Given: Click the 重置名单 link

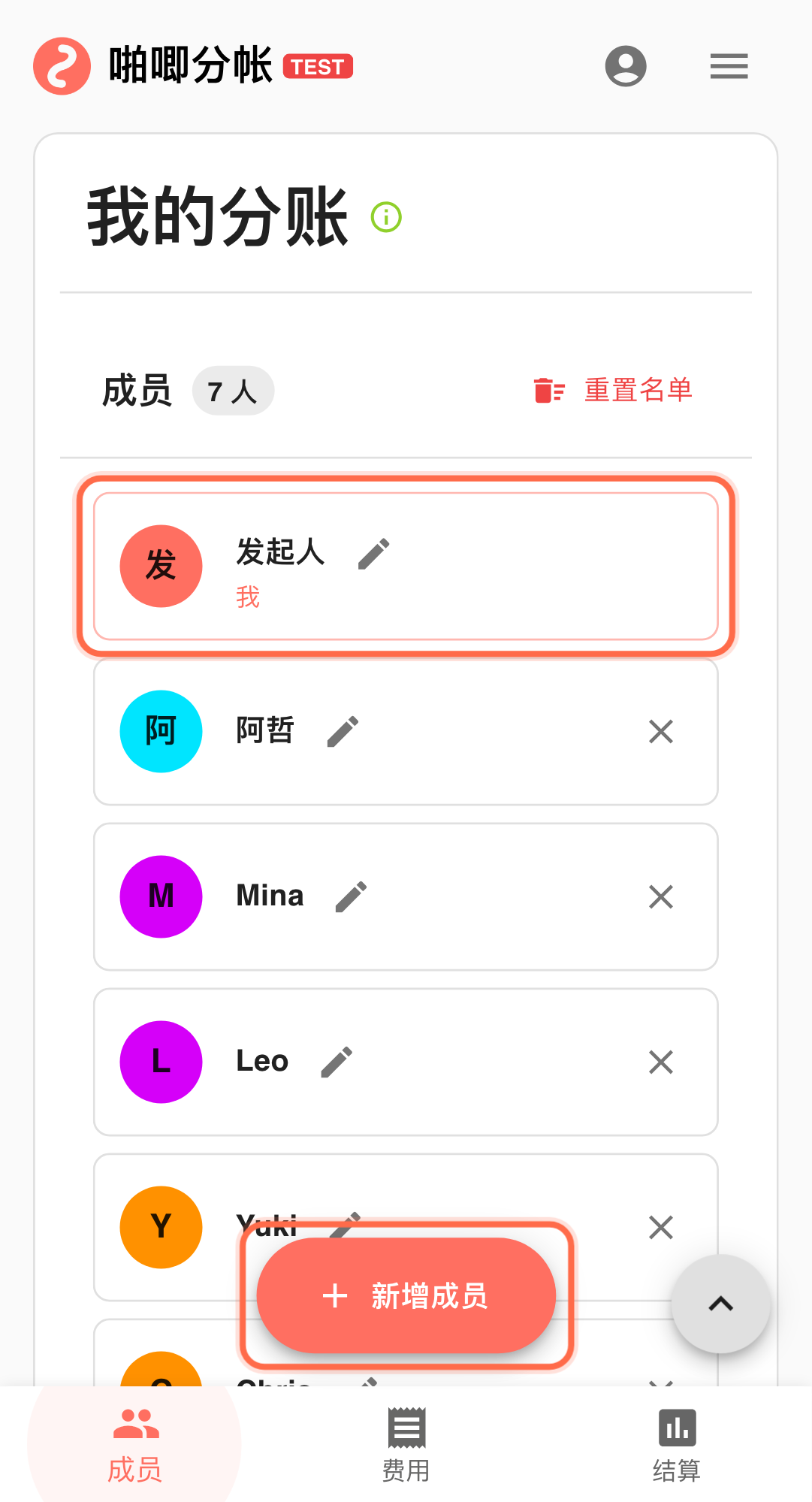Looking at the screenshot, I should (638, 389).
